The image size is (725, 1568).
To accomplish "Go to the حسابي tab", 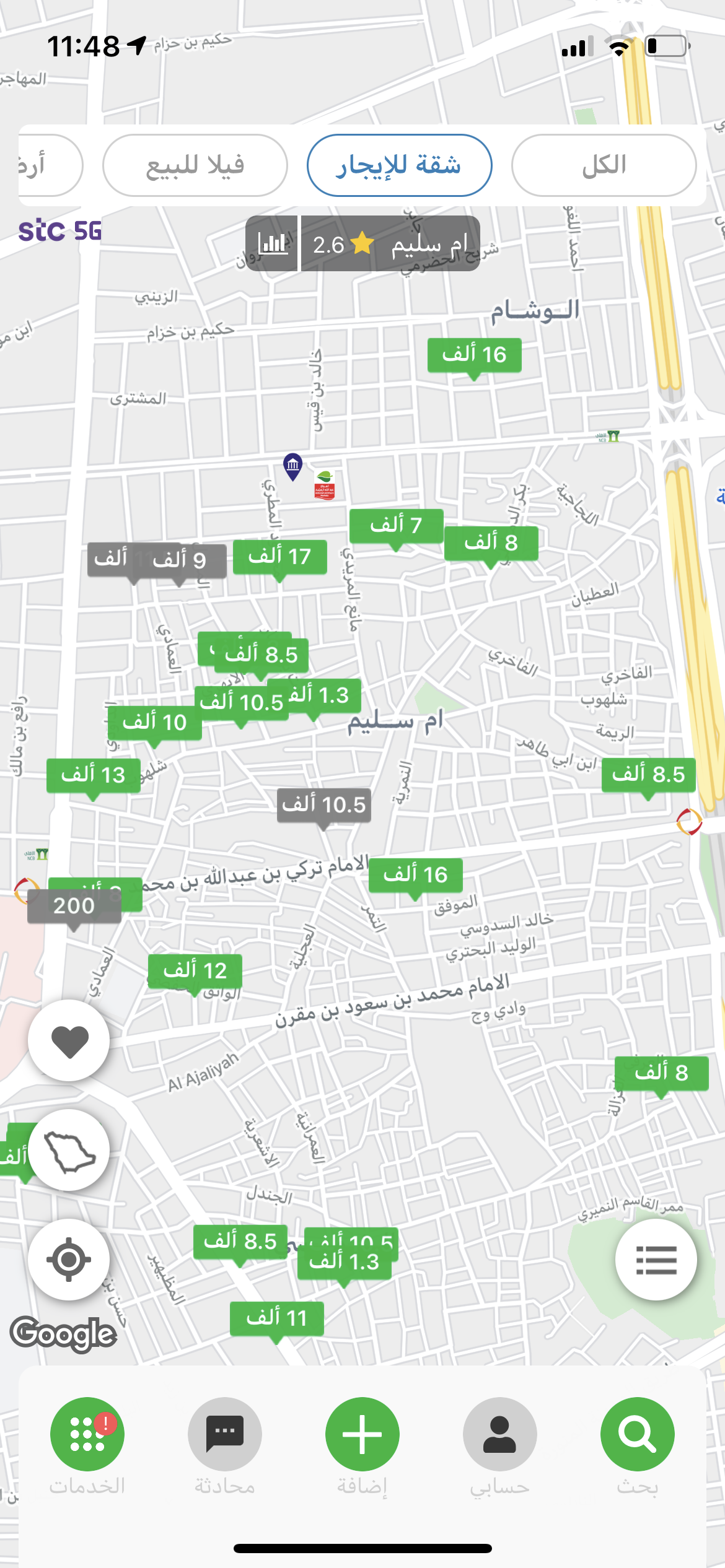I will [499, 1434].
